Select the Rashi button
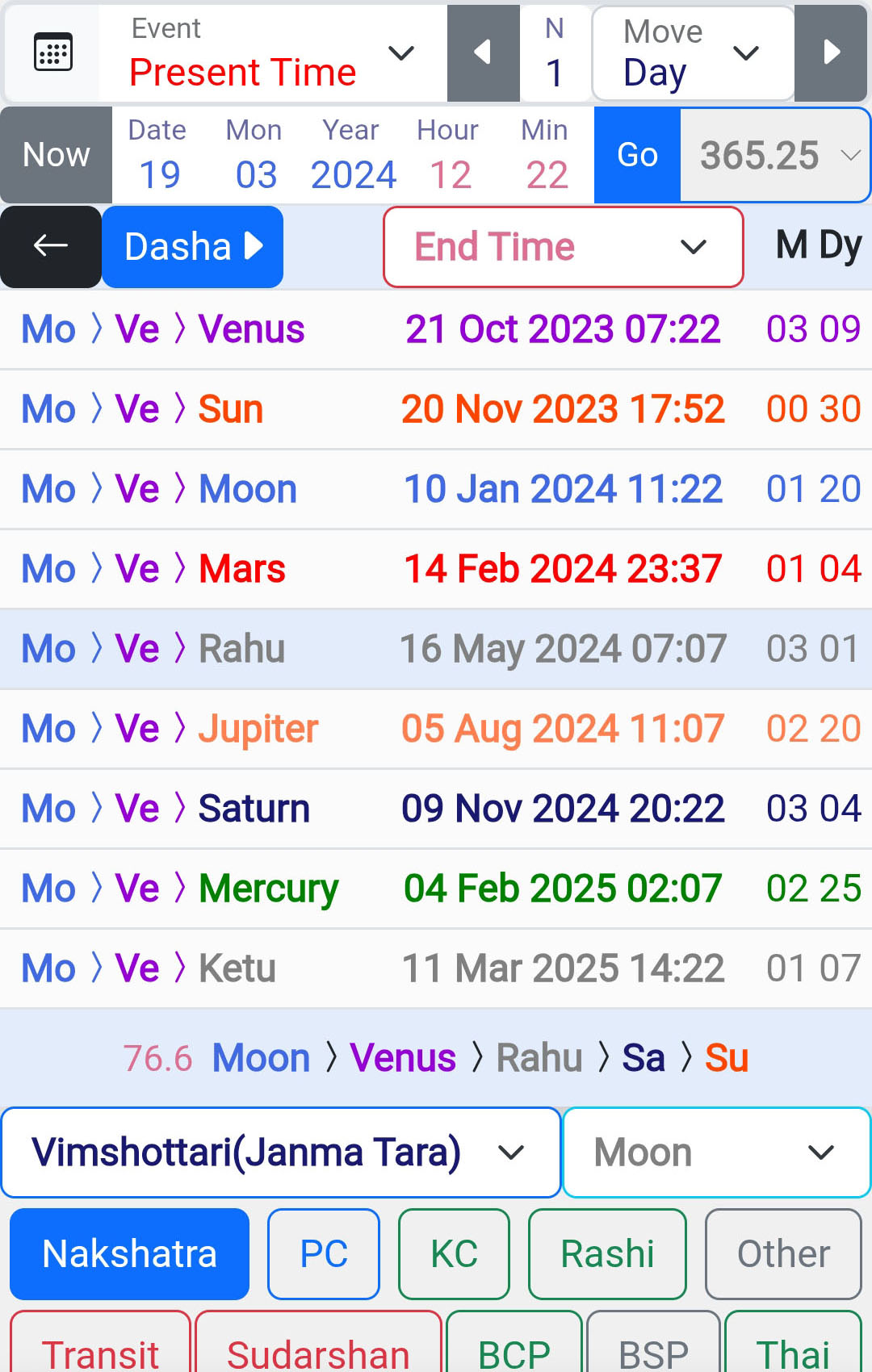872x1372 pixels. click(x=607, y=1253)
